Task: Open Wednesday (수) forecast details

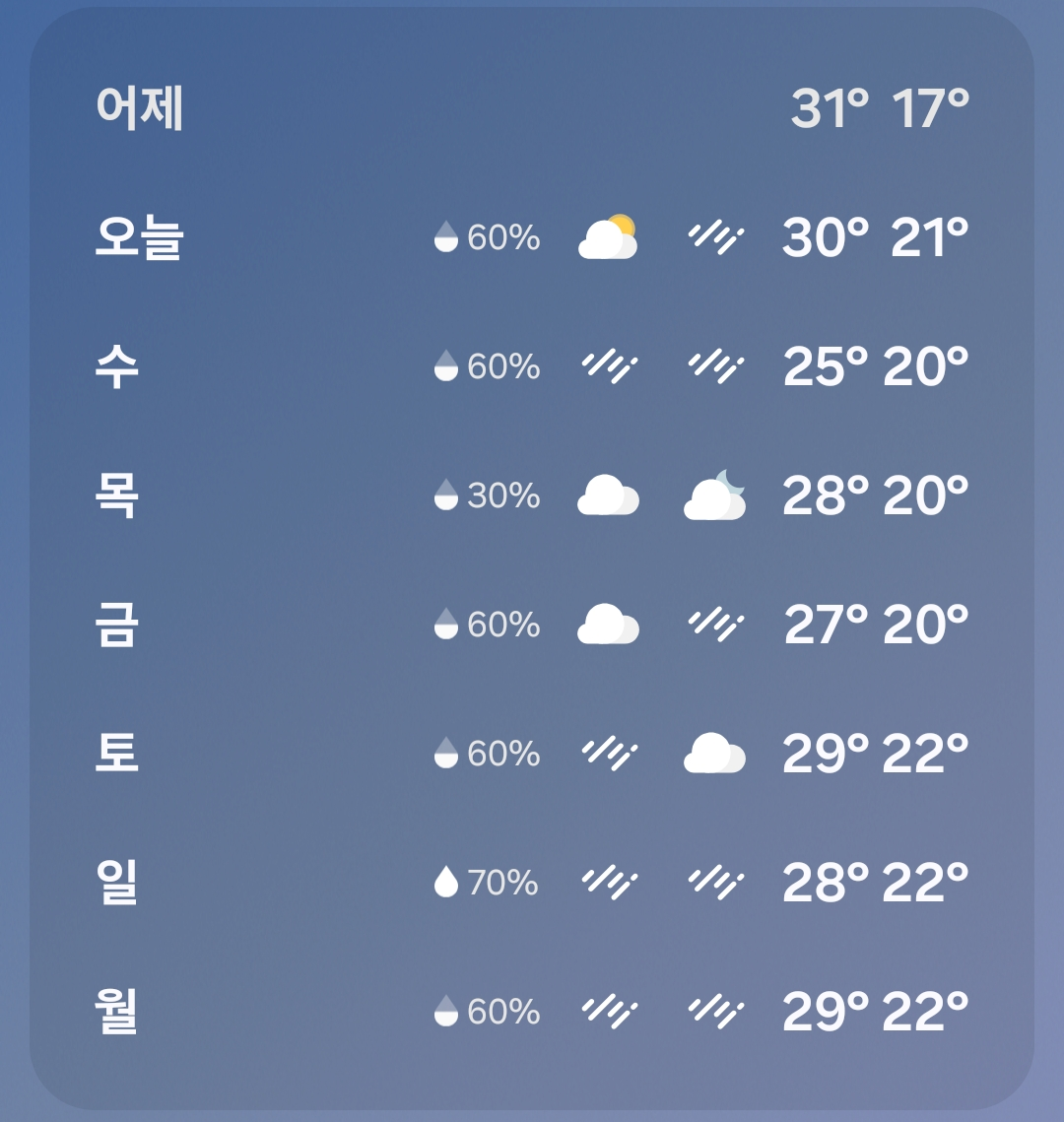Action: click(532, 366)
